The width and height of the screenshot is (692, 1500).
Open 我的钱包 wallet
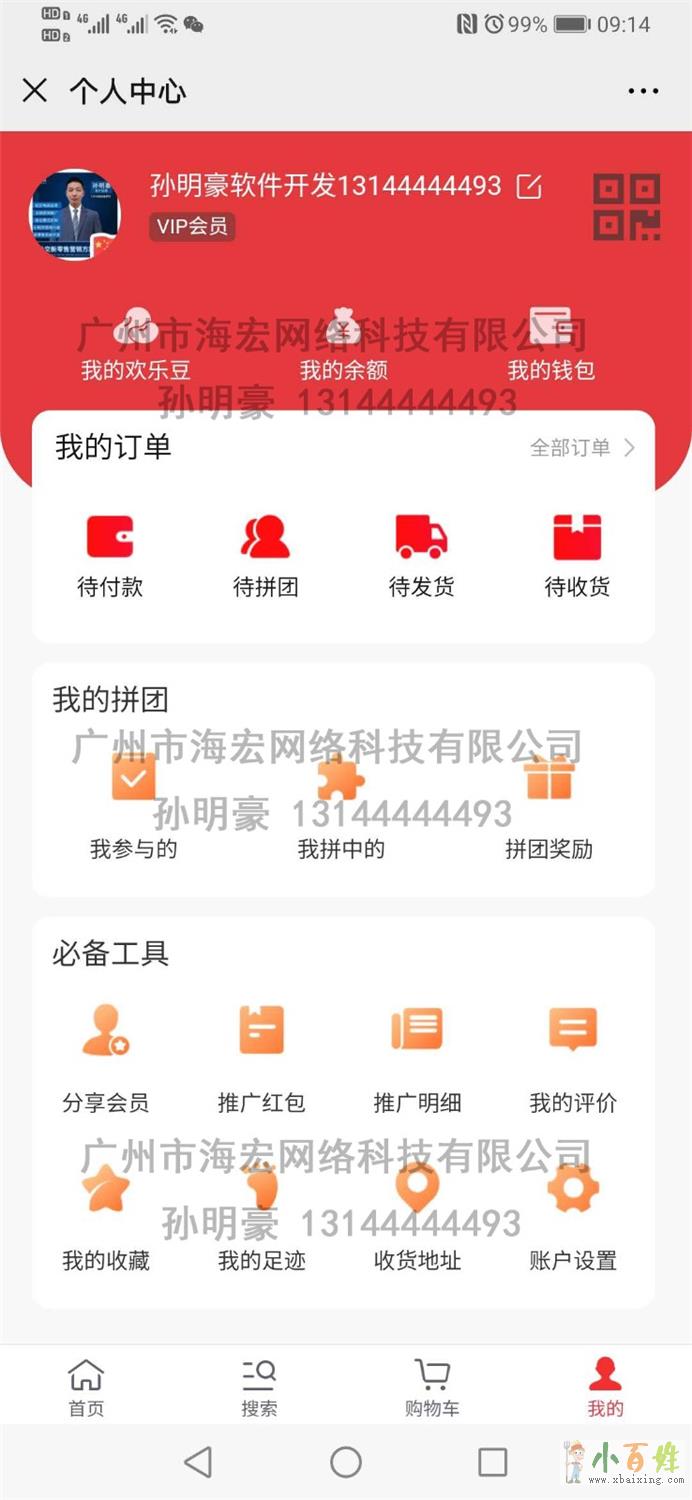pyautogui.click(x=551, y=345)
